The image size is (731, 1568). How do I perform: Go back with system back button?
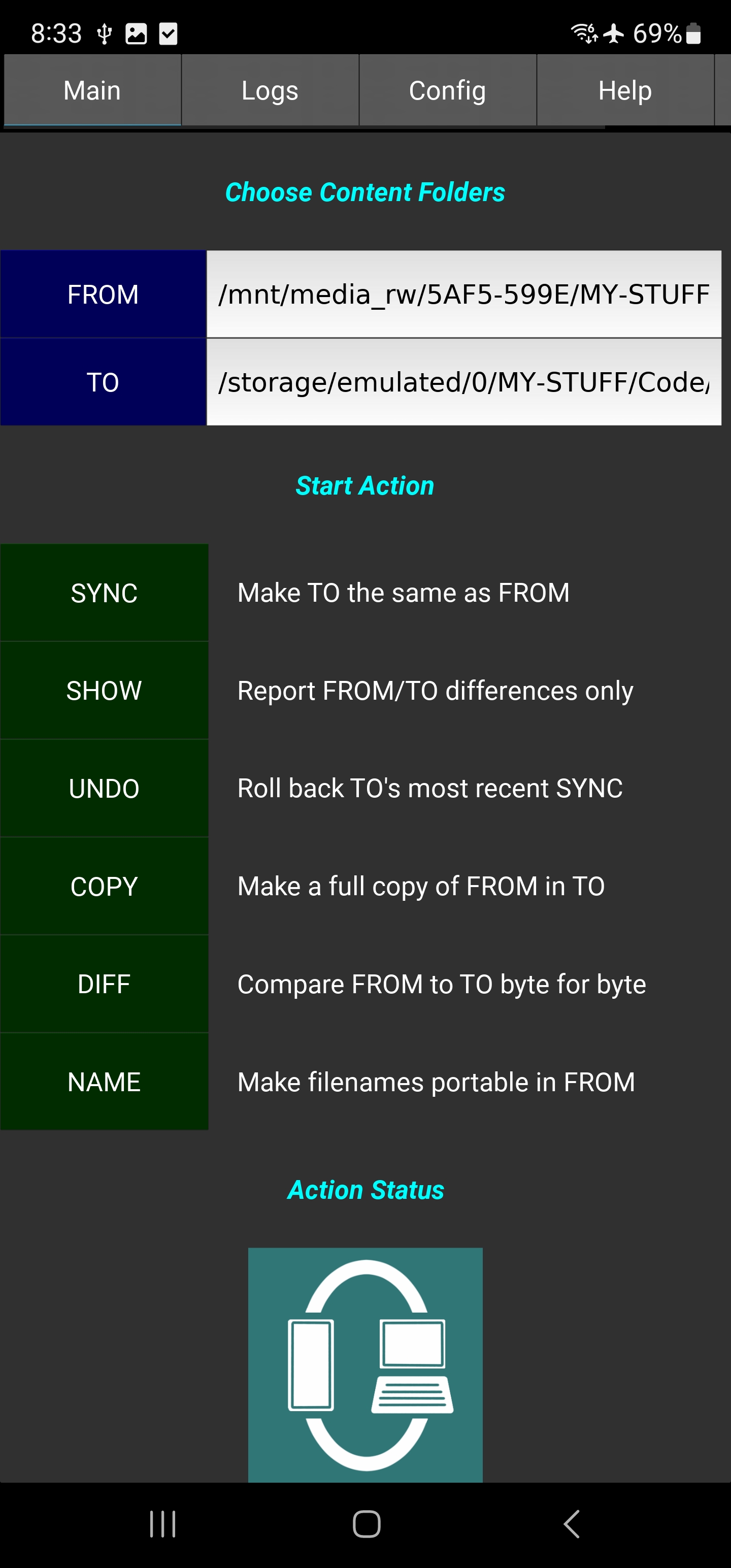[x=571, y=1524]
